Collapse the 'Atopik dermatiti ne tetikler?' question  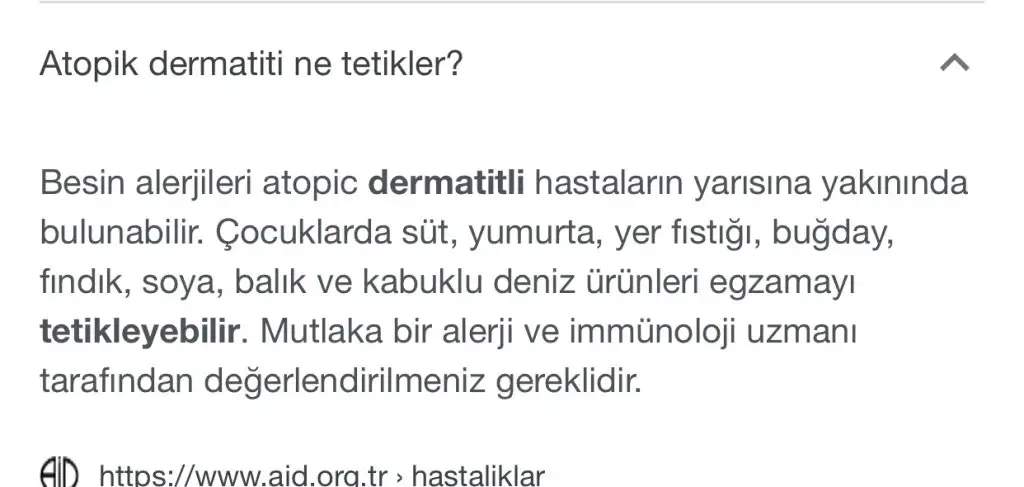[x=955, y=65]
